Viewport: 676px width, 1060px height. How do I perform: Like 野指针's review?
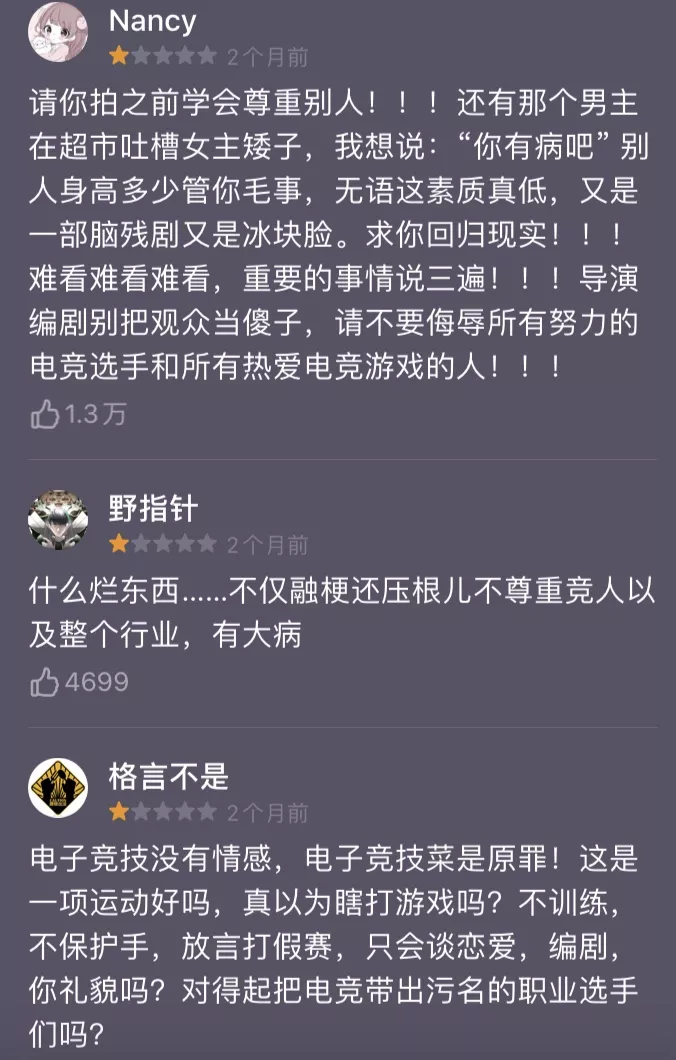45,681
